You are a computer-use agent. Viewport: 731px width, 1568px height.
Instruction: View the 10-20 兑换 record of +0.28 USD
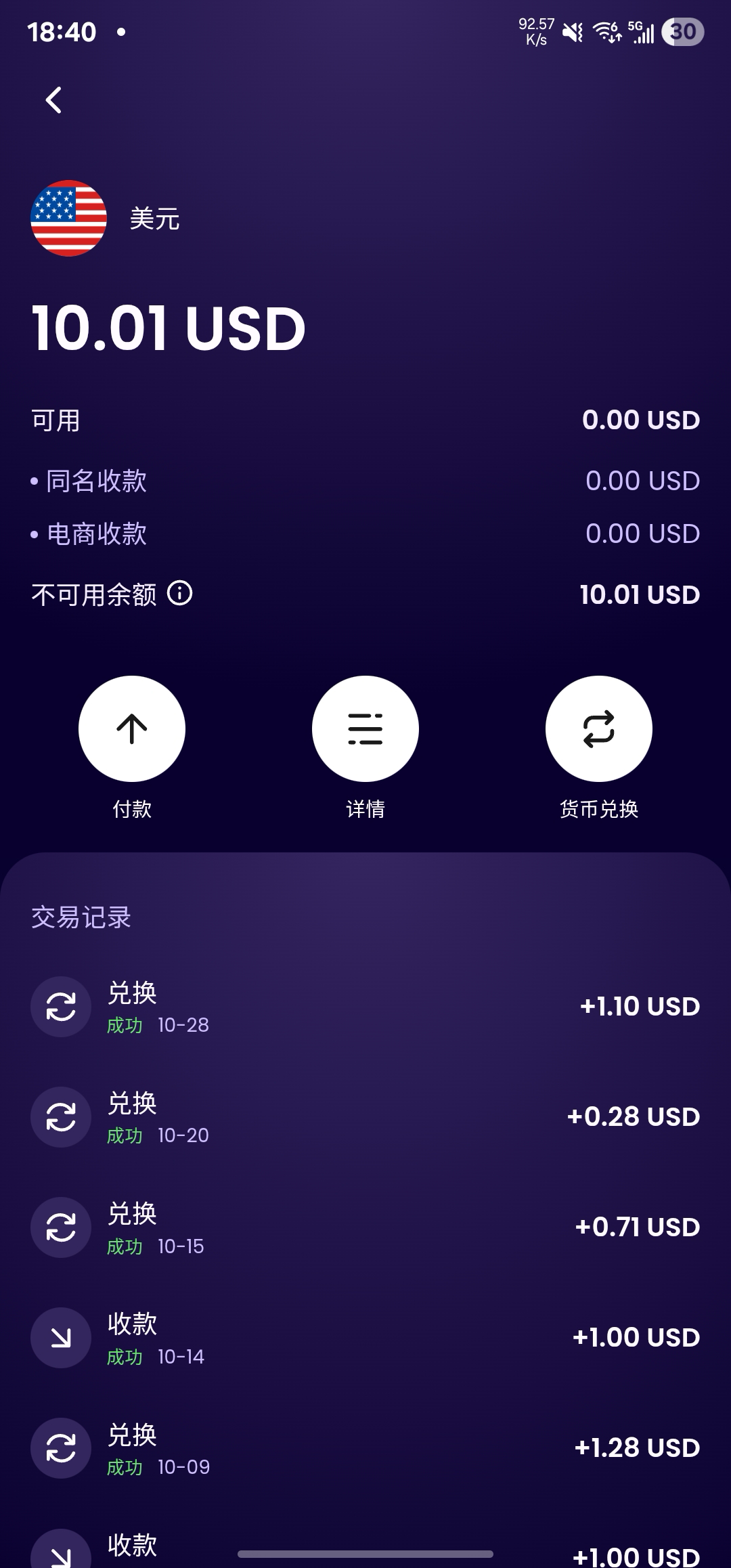point(365,1117)
